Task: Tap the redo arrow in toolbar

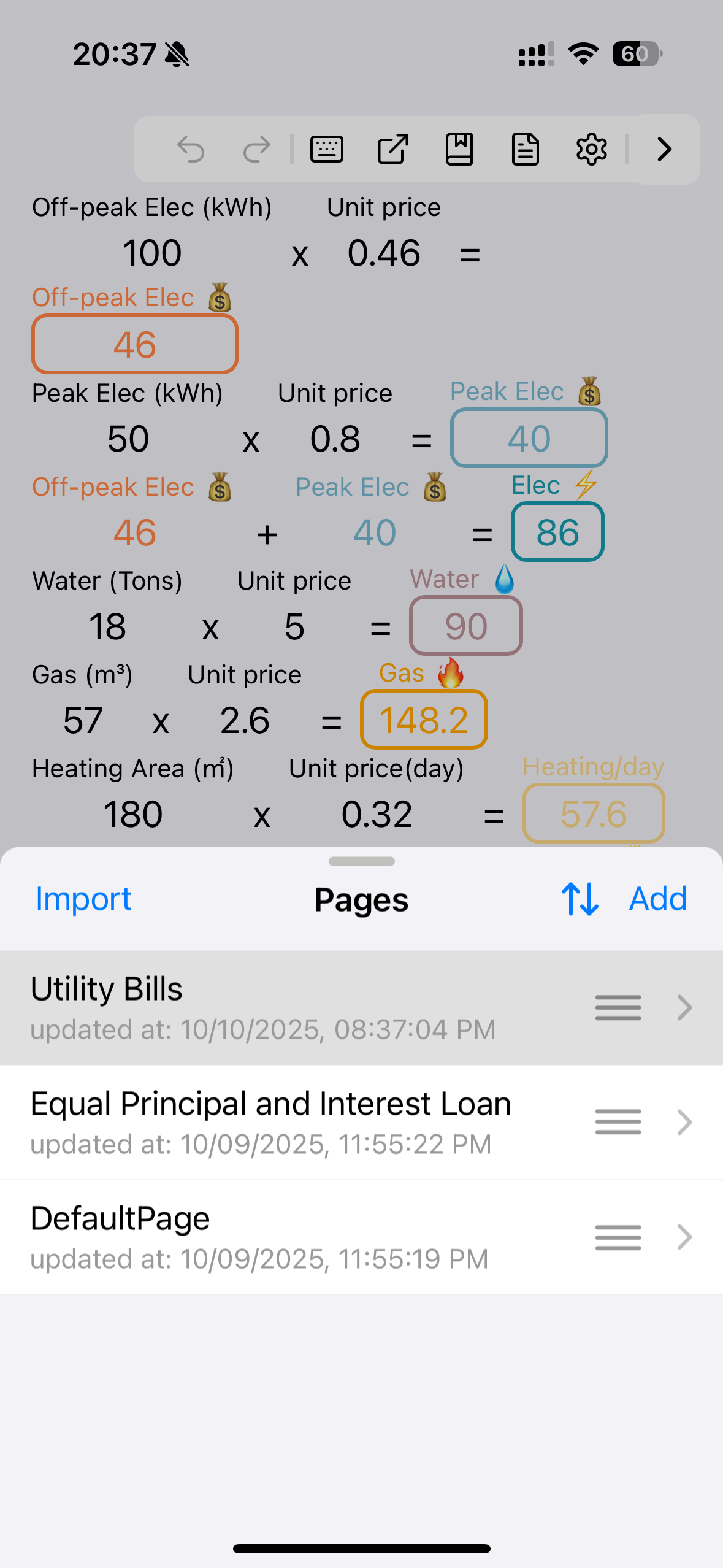Action: pos(256,149)
